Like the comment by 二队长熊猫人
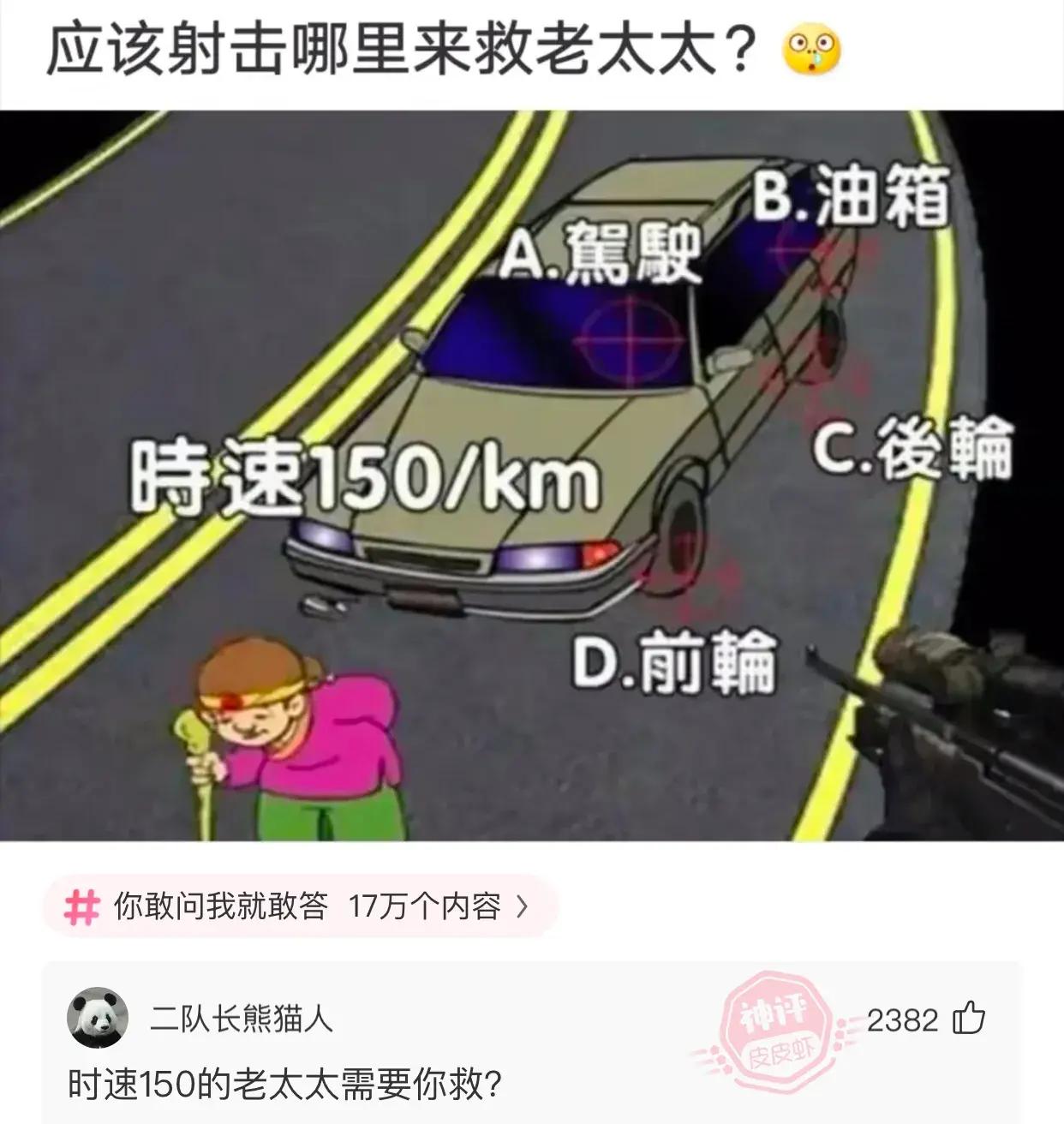 tap(970, 1019)
